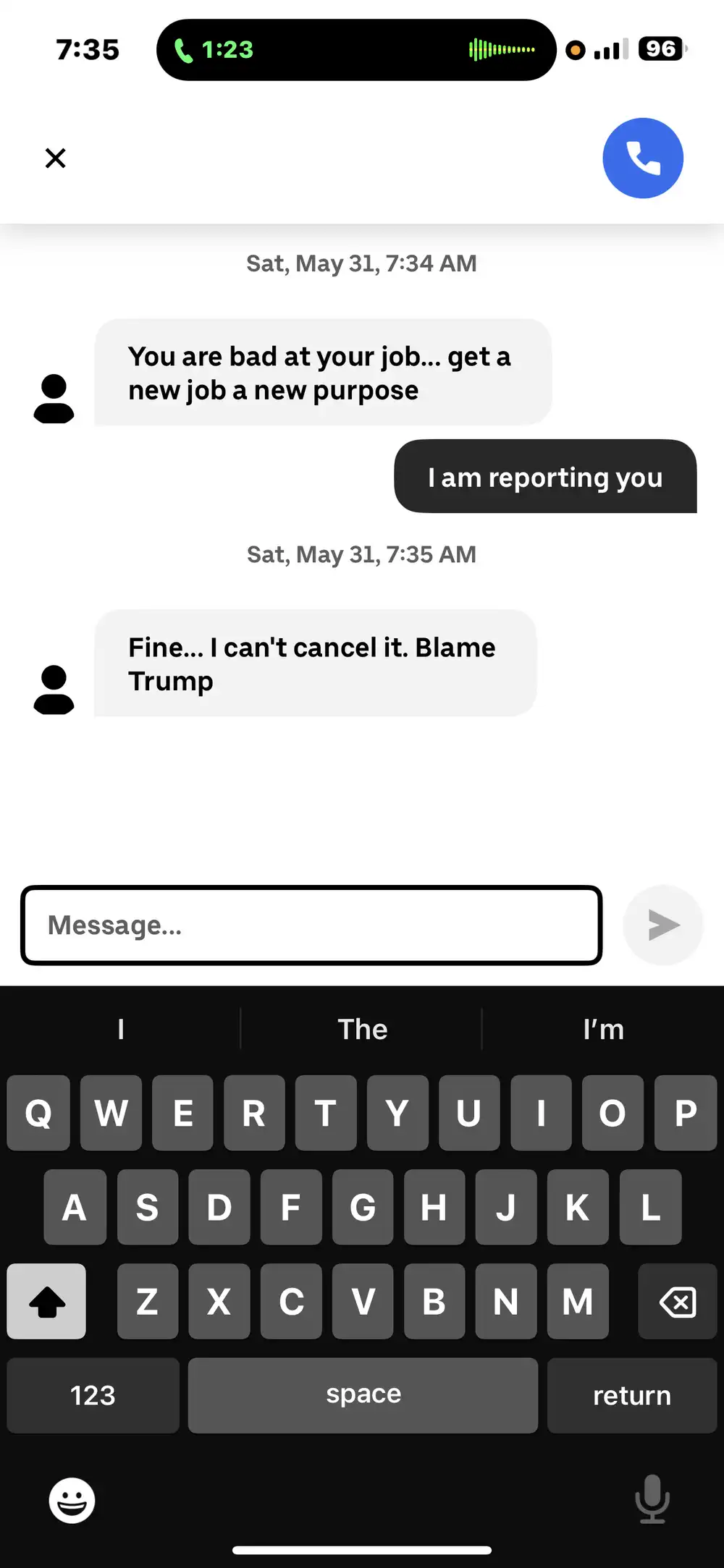The height and width of the screenshot is (1568, 724).
Task: Switch keyboard to 123 numbers layout
Action: [x=93, y=1395]
